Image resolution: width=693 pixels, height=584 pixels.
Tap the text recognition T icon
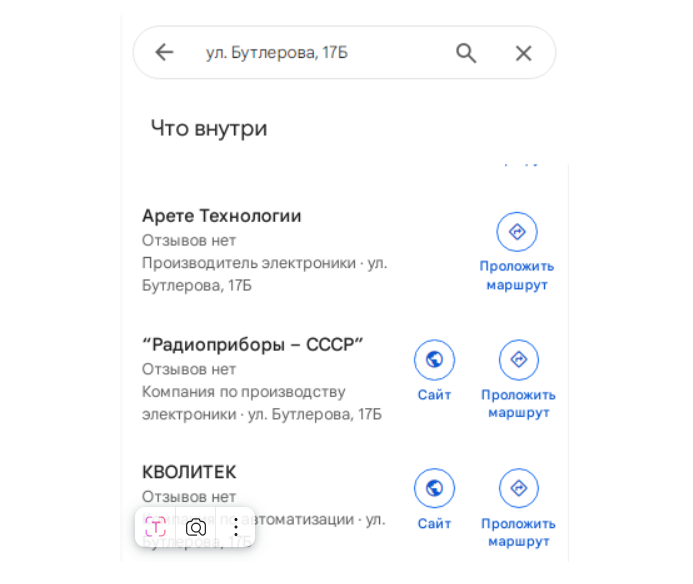tap(155, 527)
